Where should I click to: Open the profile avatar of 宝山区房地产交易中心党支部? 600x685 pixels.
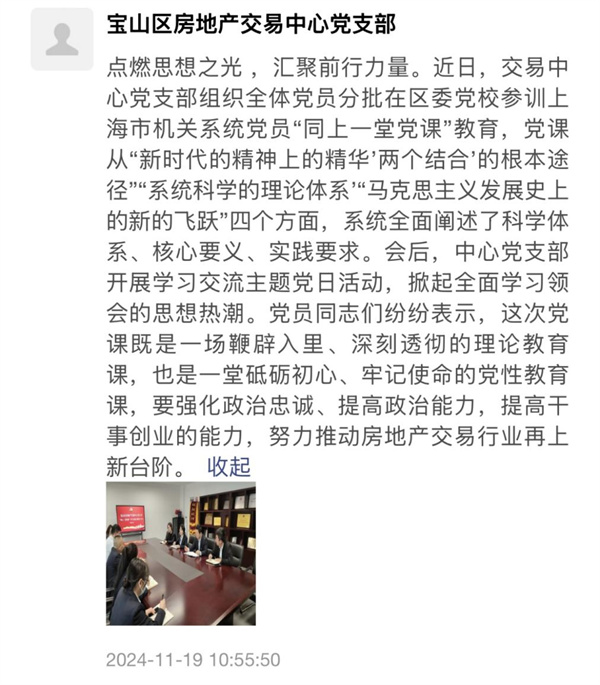click(62, 39)
